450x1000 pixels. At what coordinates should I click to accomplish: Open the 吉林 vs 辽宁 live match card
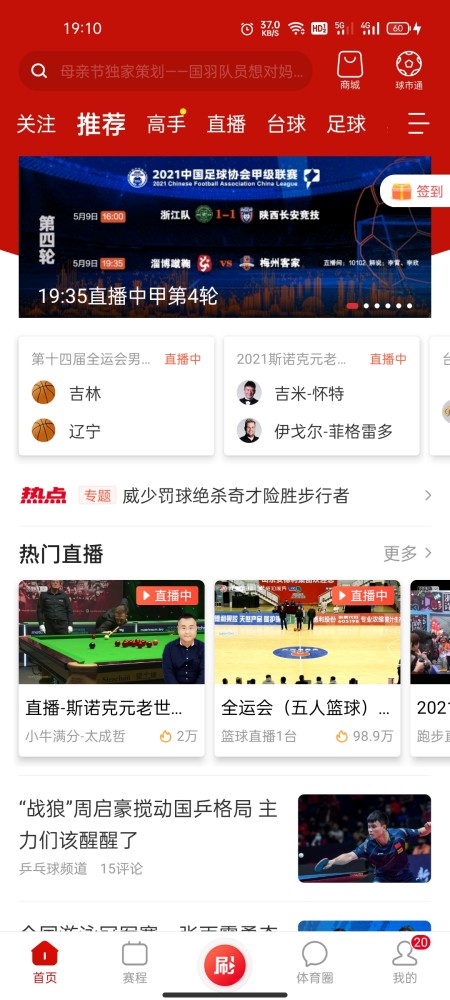(117, 396)
